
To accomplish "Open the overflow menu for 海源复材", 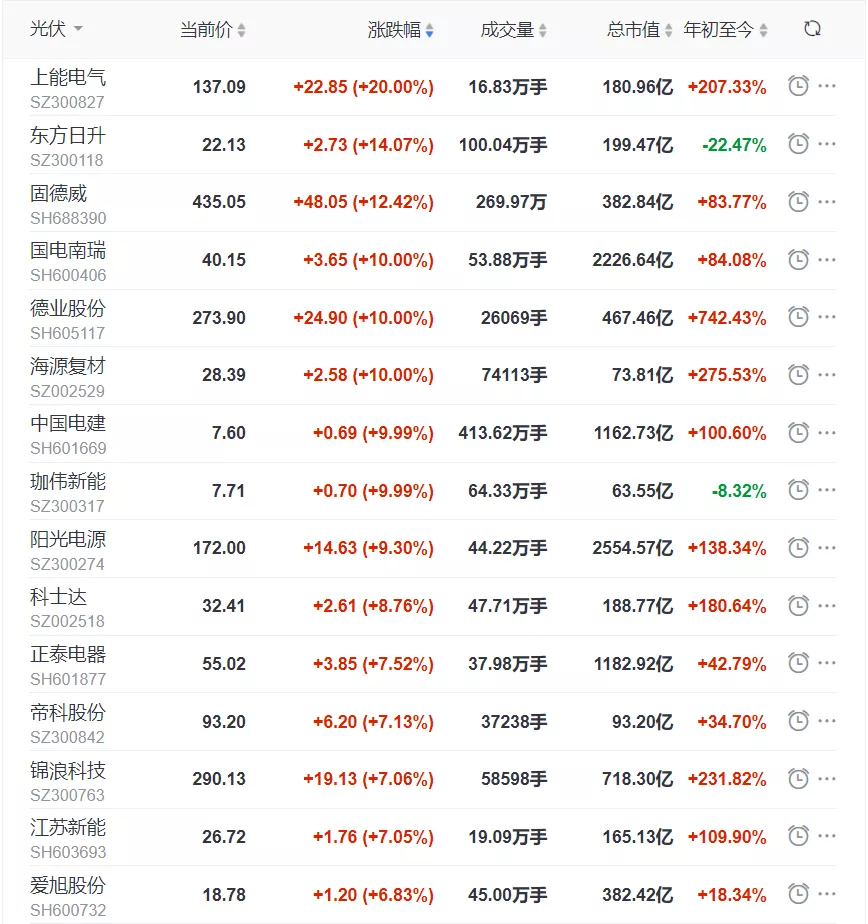I will tap(827, 375).
